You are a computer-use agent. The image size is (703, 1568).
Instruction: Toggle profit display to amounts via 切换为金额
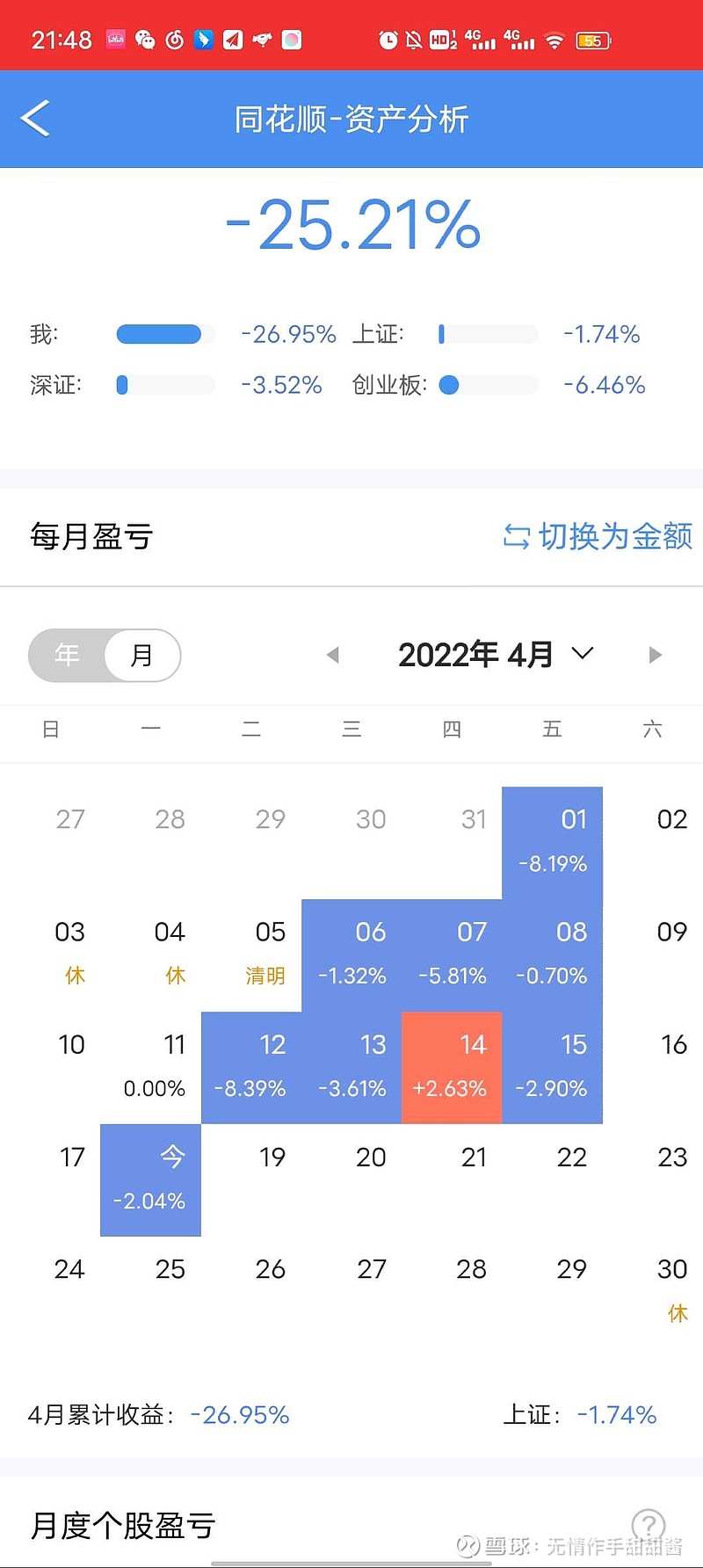[x=613, y=536]
